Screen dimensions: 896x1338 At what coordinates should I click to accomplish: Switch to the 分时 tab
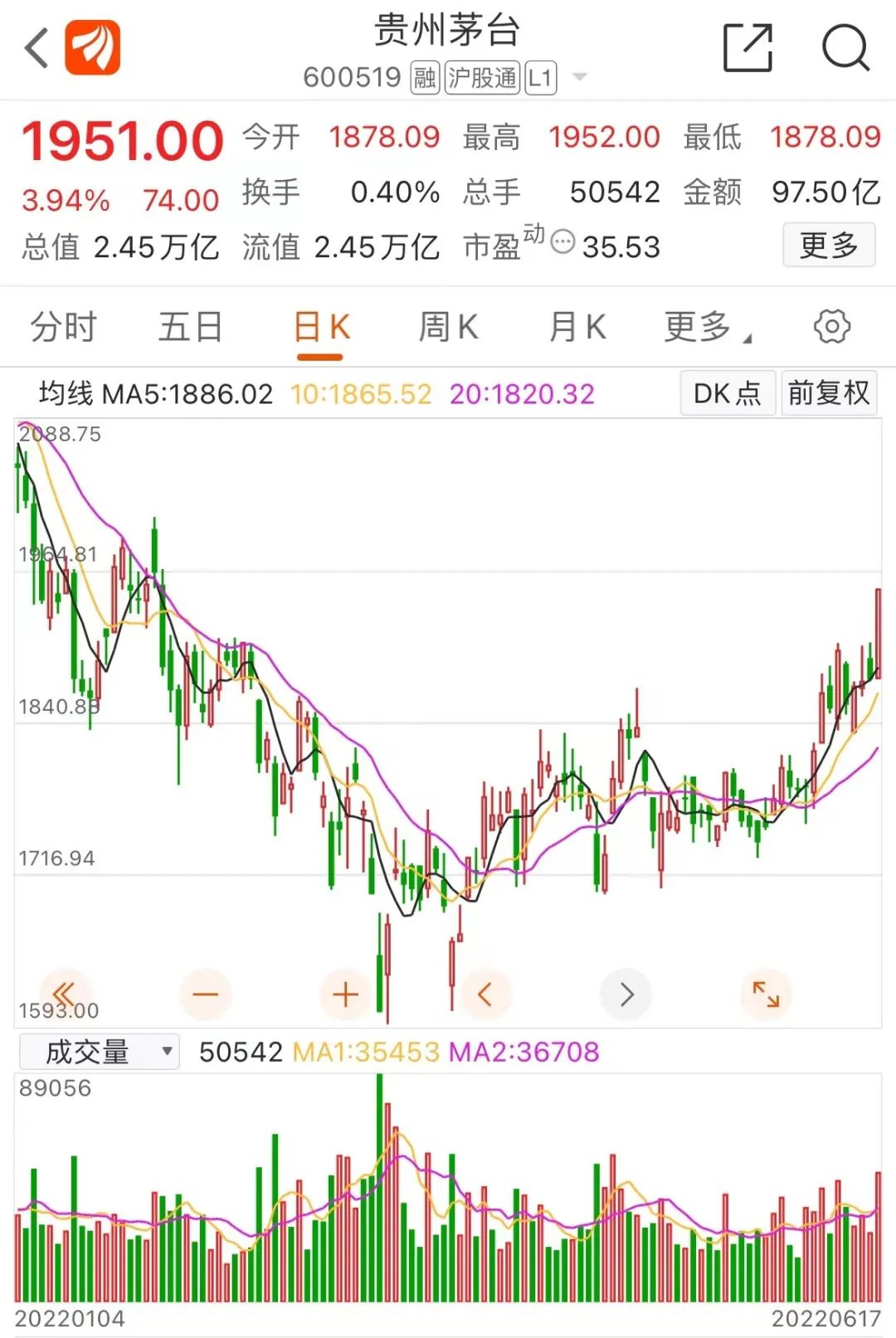[64, 327]
